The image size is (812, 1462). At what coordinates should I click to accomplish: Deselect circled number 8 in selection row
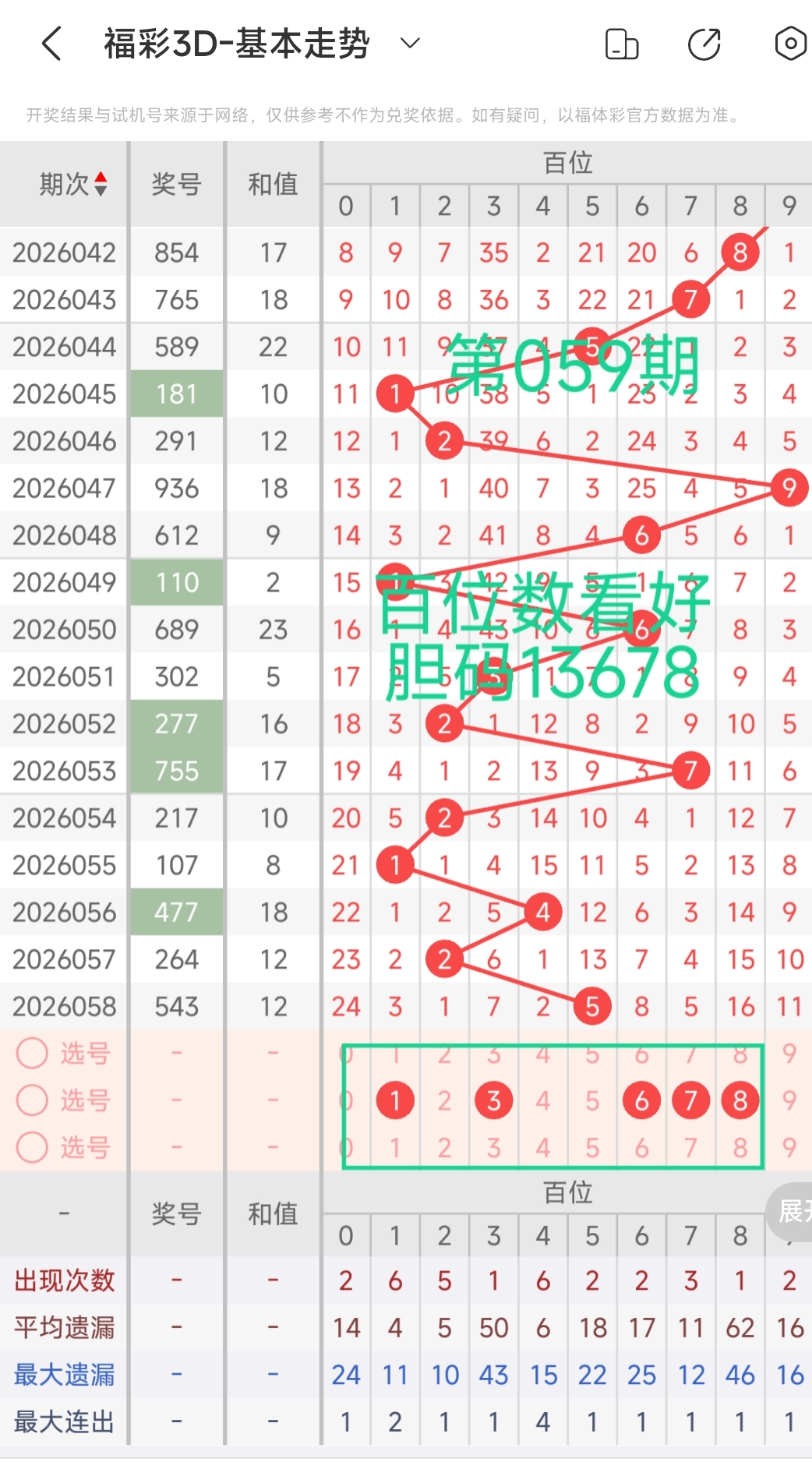[739, 1100]
